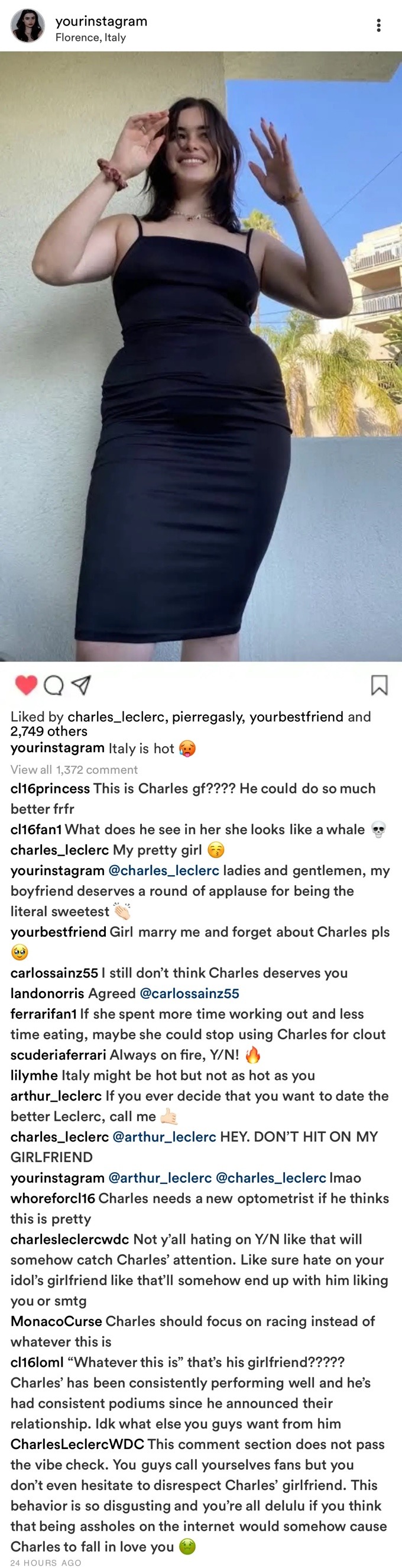402x1568 pixels.
Task: Bookmark this post
Action: point(379,685)
